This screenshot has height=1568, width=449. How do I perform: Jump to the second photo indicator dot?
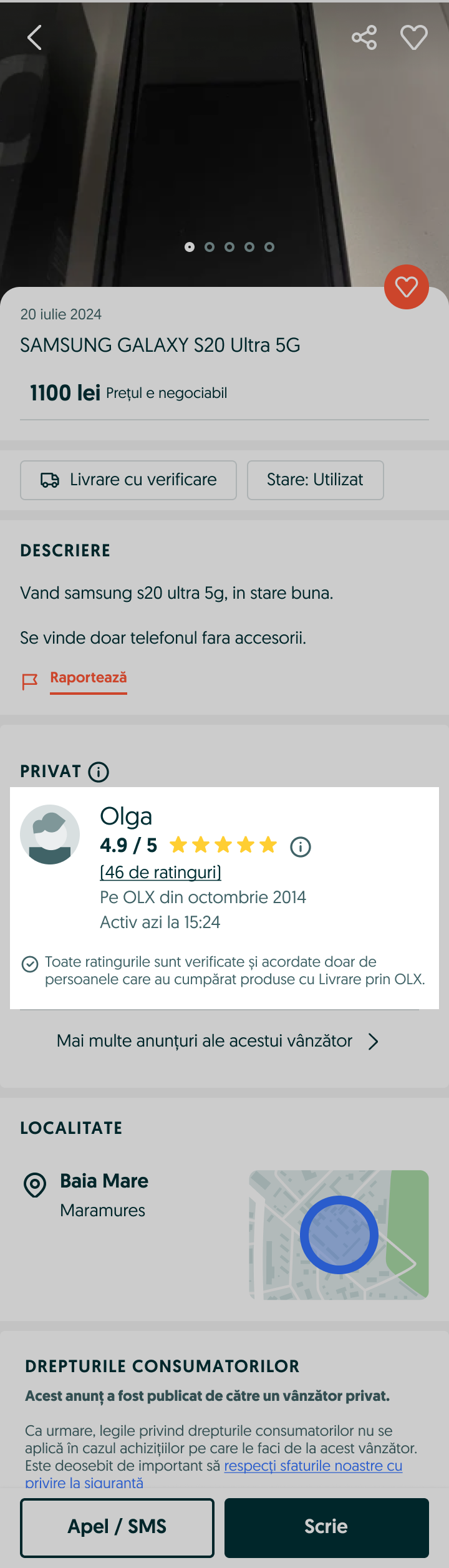210,247
